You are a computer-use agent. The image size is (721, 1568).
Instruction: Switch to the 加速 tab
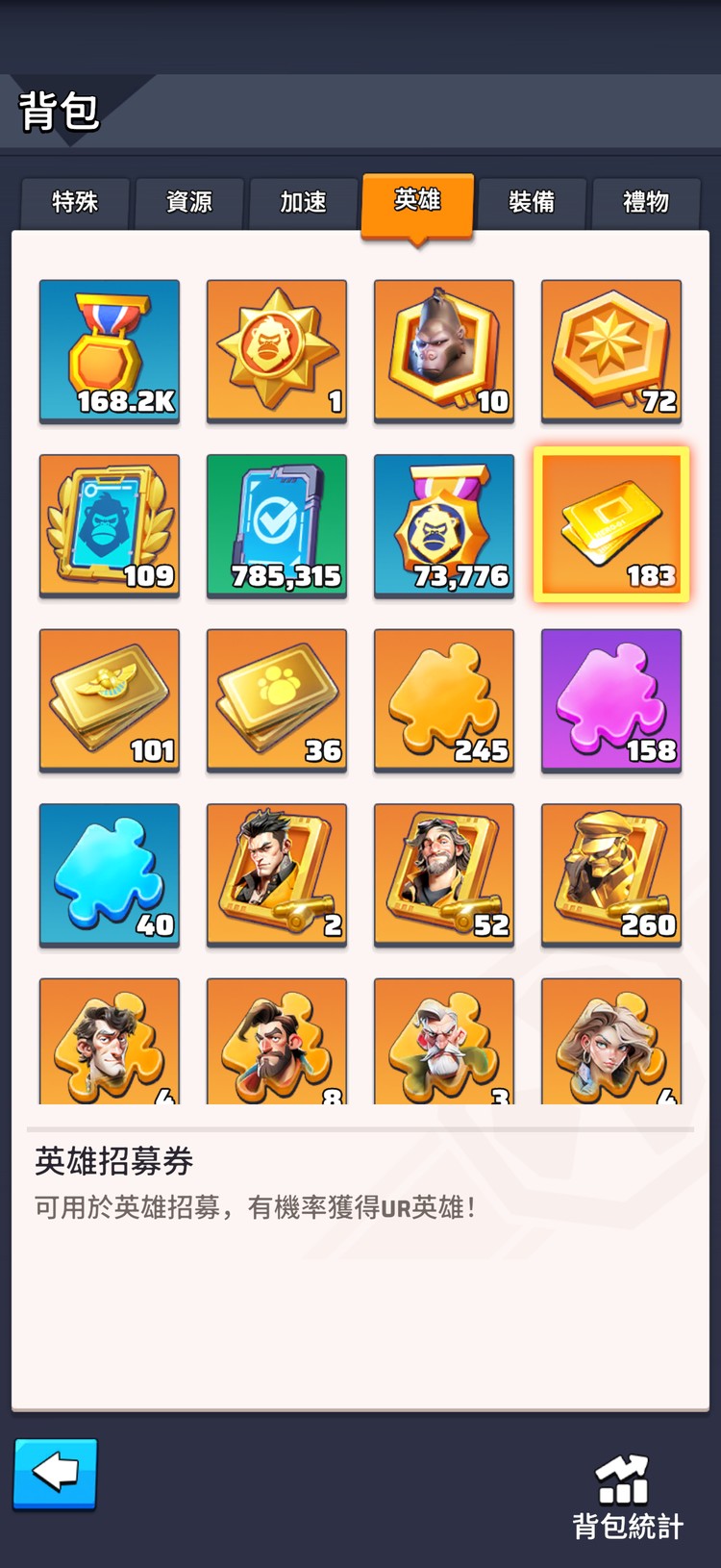tap(304, 202)
